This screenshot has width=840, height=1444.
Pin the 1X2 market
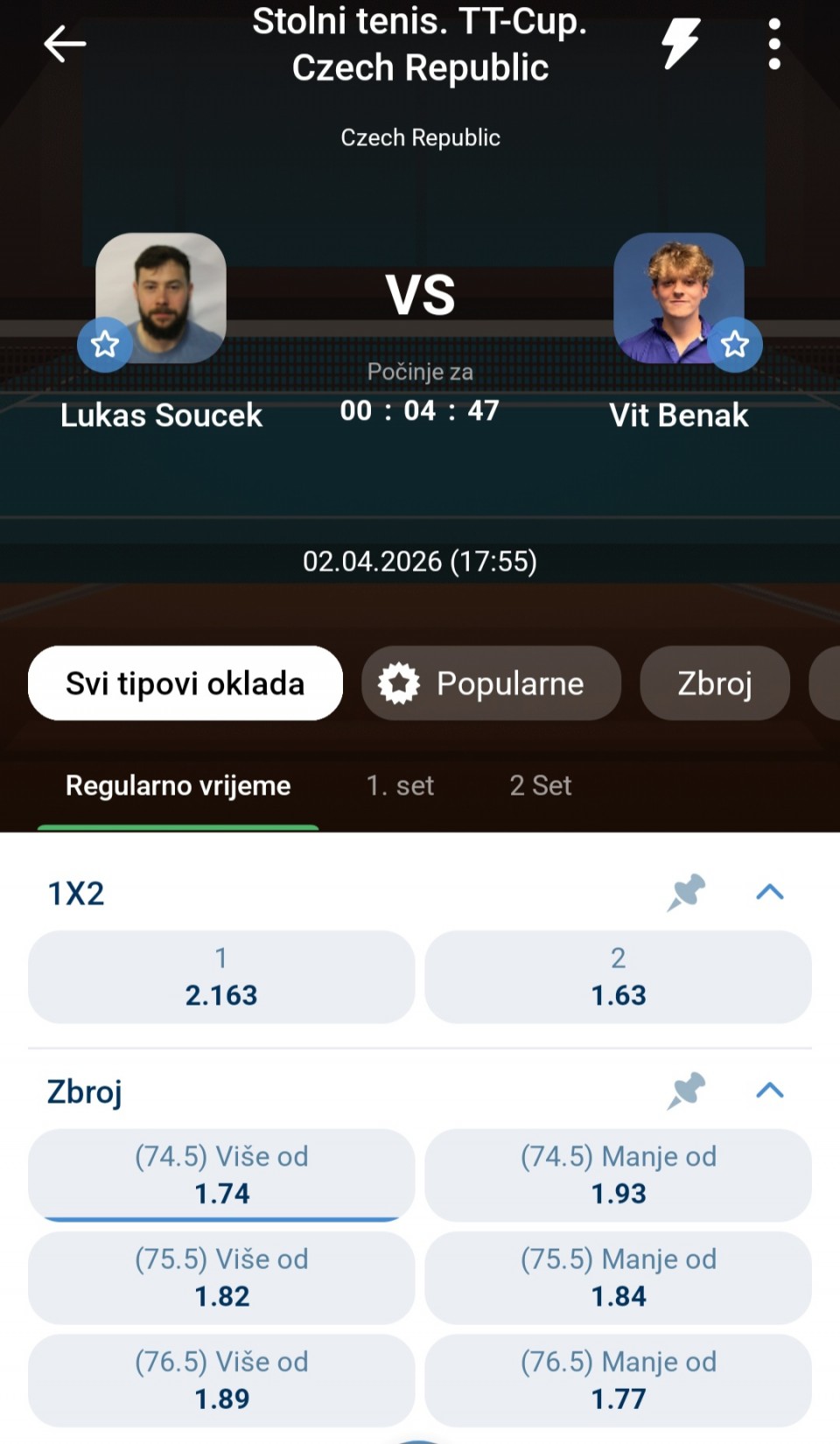[686, 893]
